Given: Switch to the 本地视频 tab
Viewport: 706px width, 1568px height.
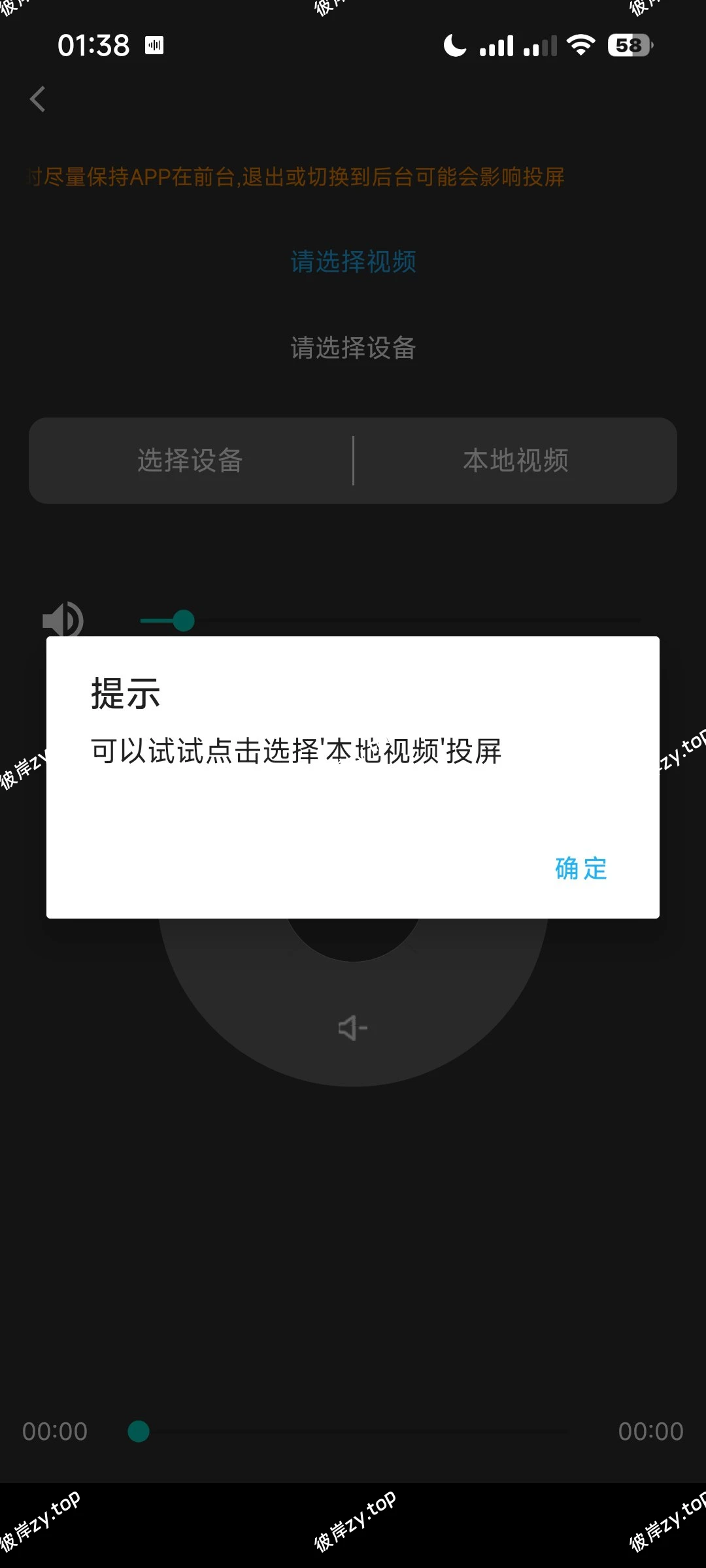Looking at the screenshot, I should 516,461.
